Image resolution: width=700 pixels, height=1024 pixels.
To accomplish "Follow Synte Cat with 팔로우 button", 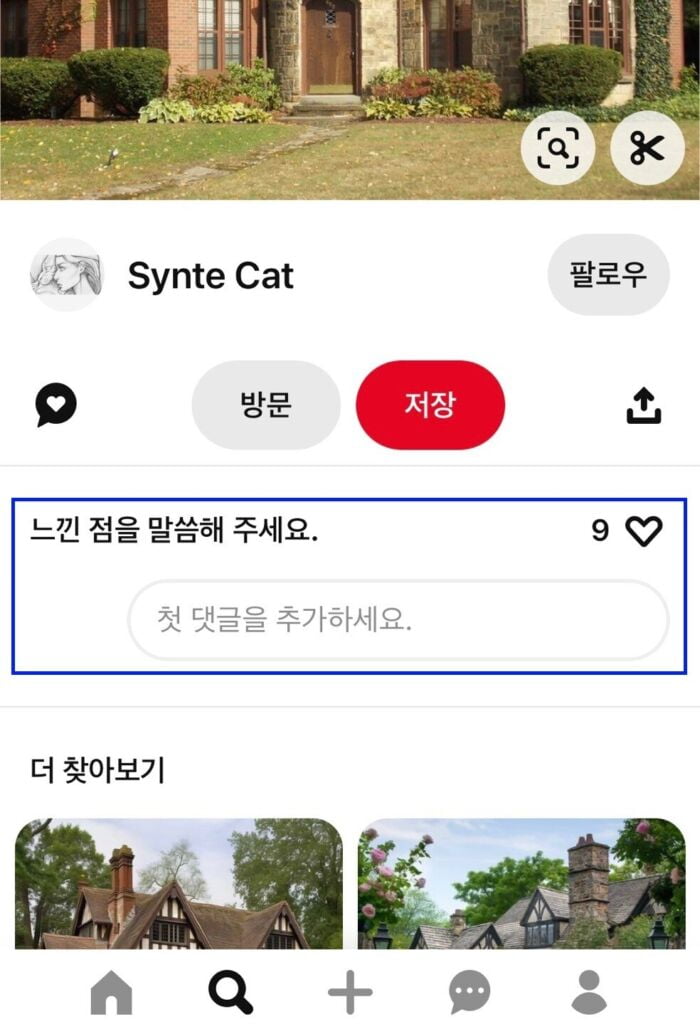I will (x=608, y=275).
